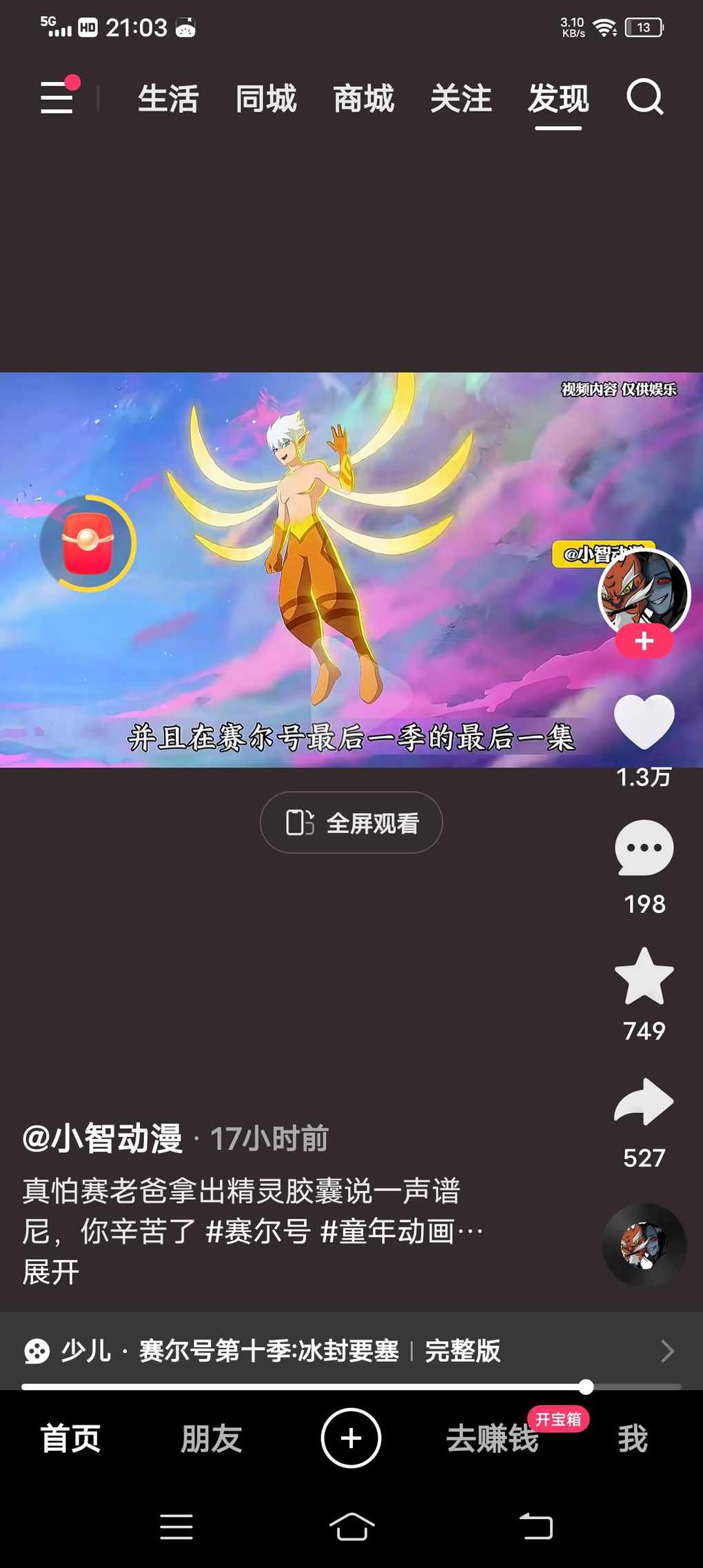Go to the 关注 tab
This screenshot has height=1568, width=703.
(461, 99)
